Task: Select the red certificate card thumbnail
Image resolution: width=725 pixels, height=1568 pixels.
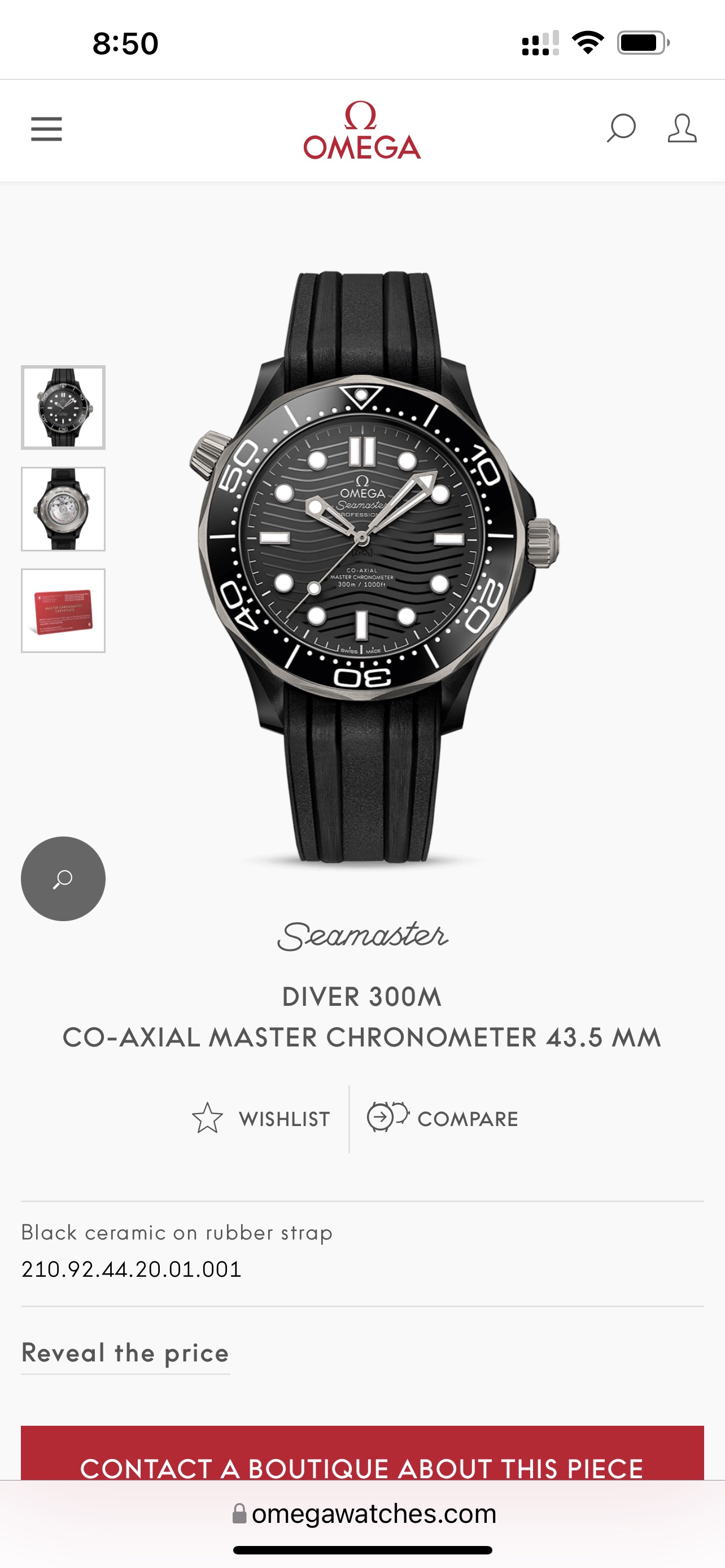Action: tap(63, 611)
